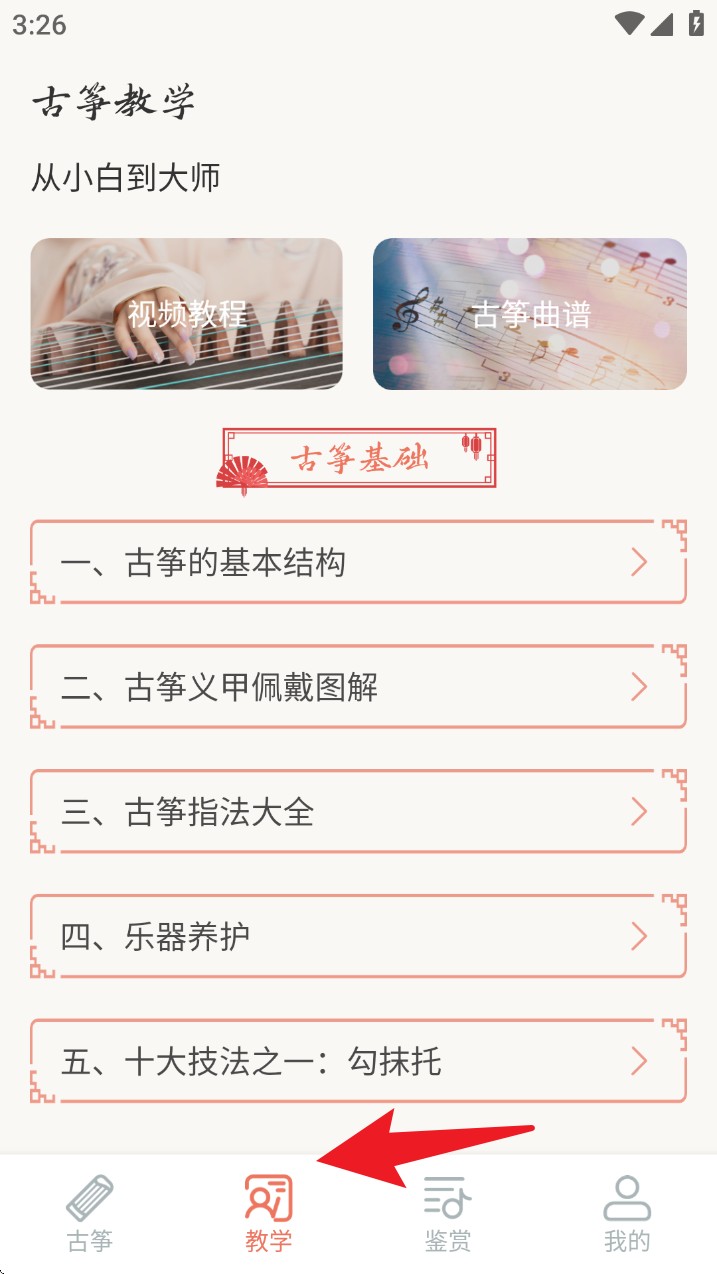
Task: Open 一、古筝的基本结构 lesson
Action: [x=358, y=563]
